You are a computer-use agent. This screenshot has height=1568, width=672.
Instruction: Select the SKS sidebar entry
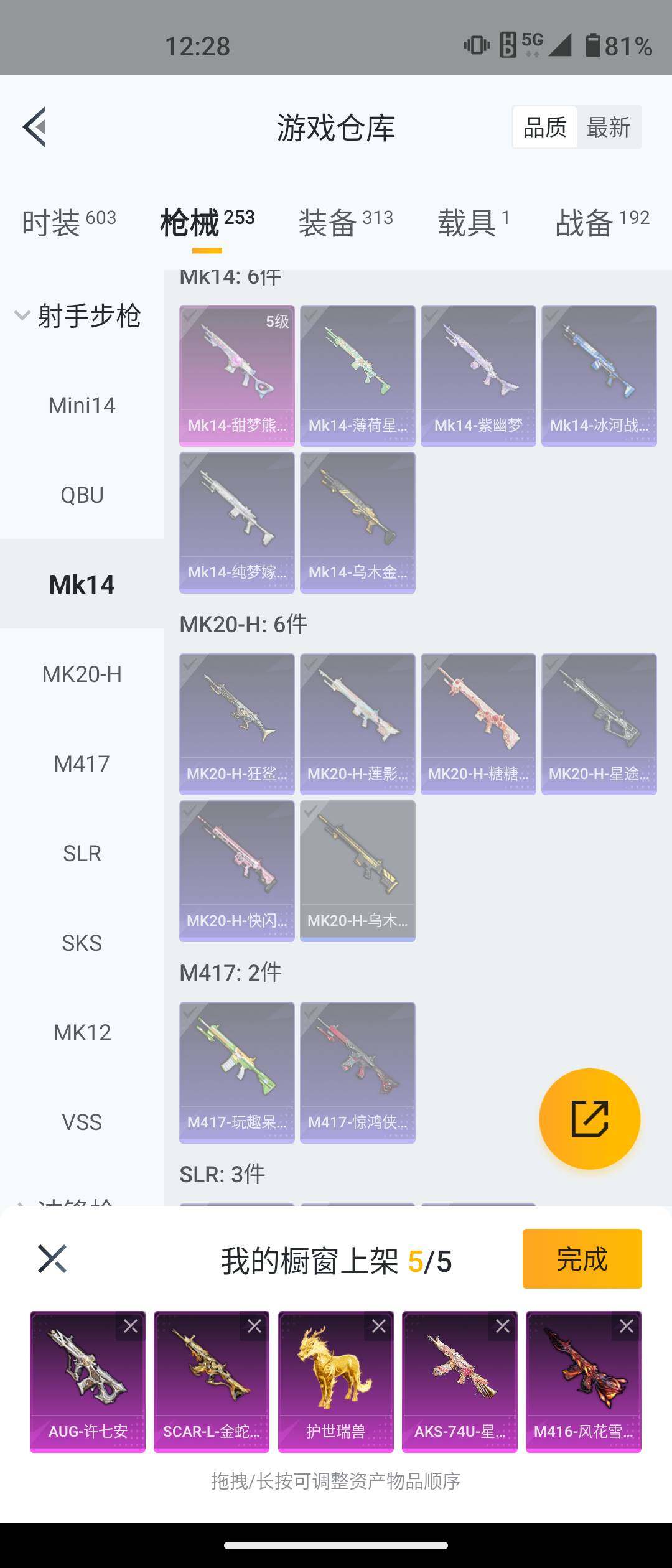[x=82, y=943]
